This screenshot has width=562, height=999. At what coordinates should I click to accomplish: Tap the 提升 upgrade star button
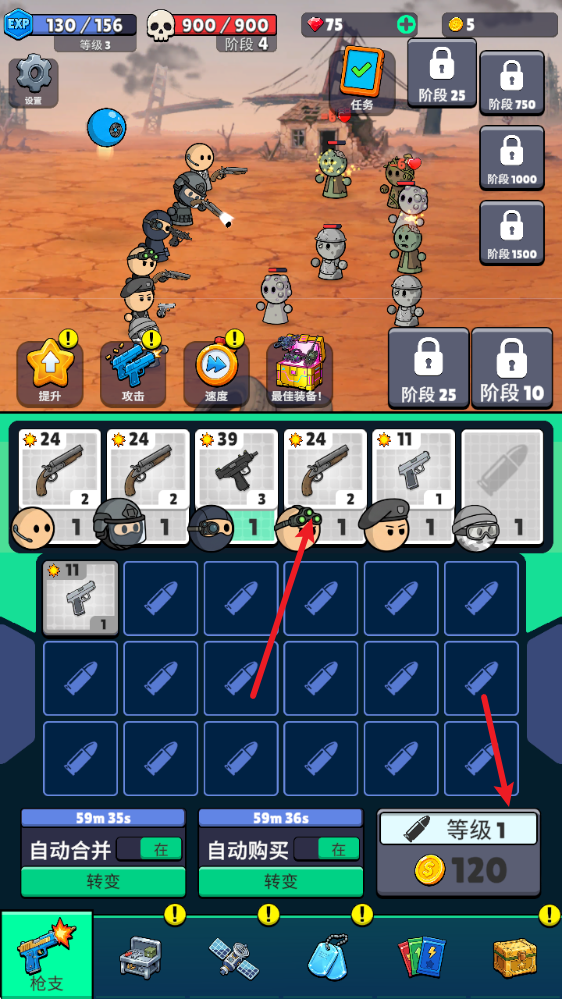tap(50, 374)
